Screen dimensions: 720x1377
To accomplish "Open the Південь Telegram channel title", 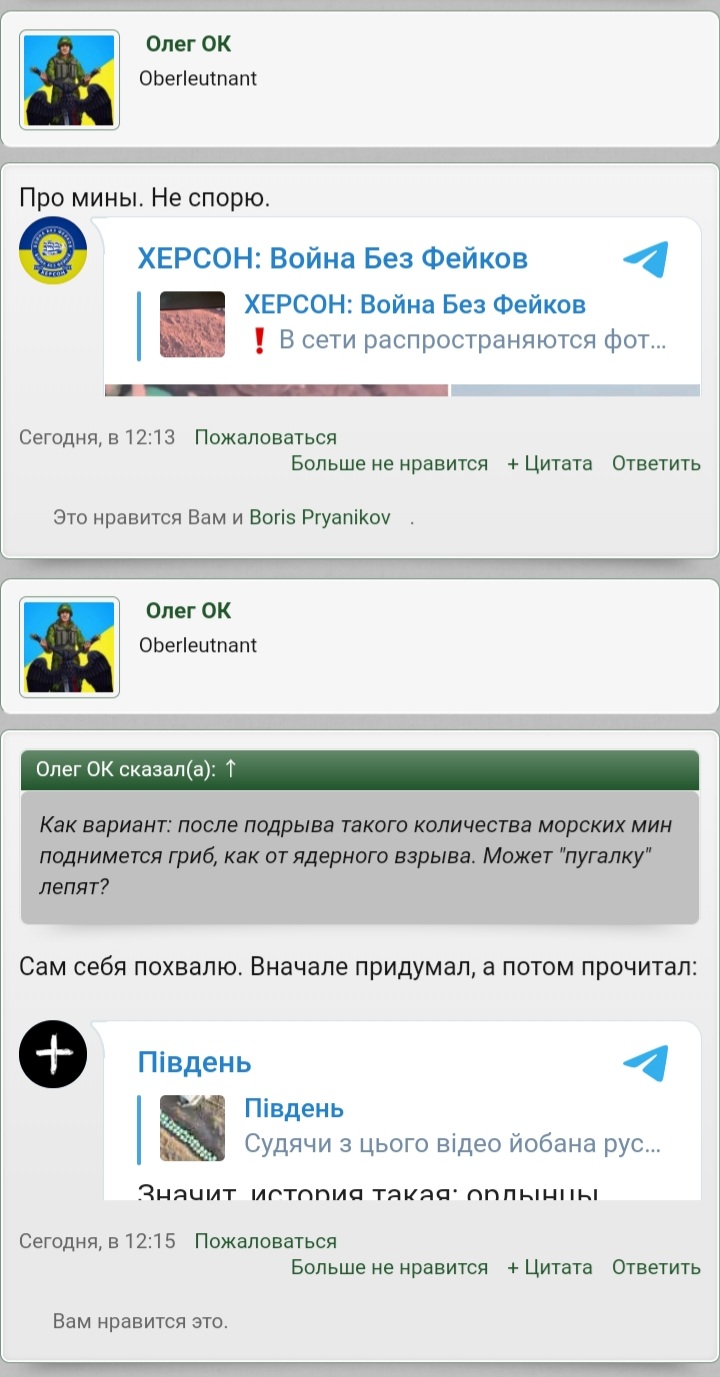I will click(x=194, y=1062).
